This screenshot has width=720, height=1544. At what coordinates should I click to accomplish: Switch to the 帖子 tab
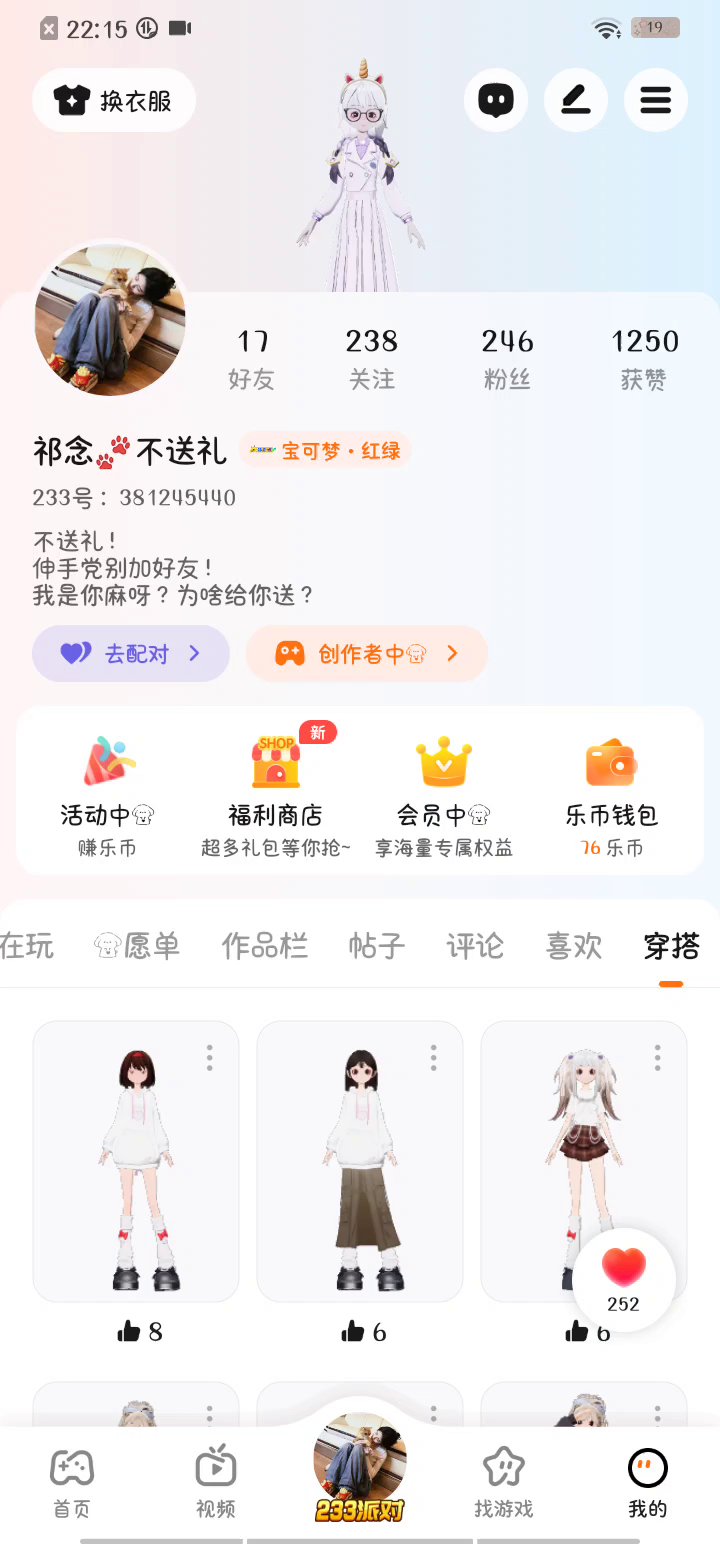[x=377, y=946]
